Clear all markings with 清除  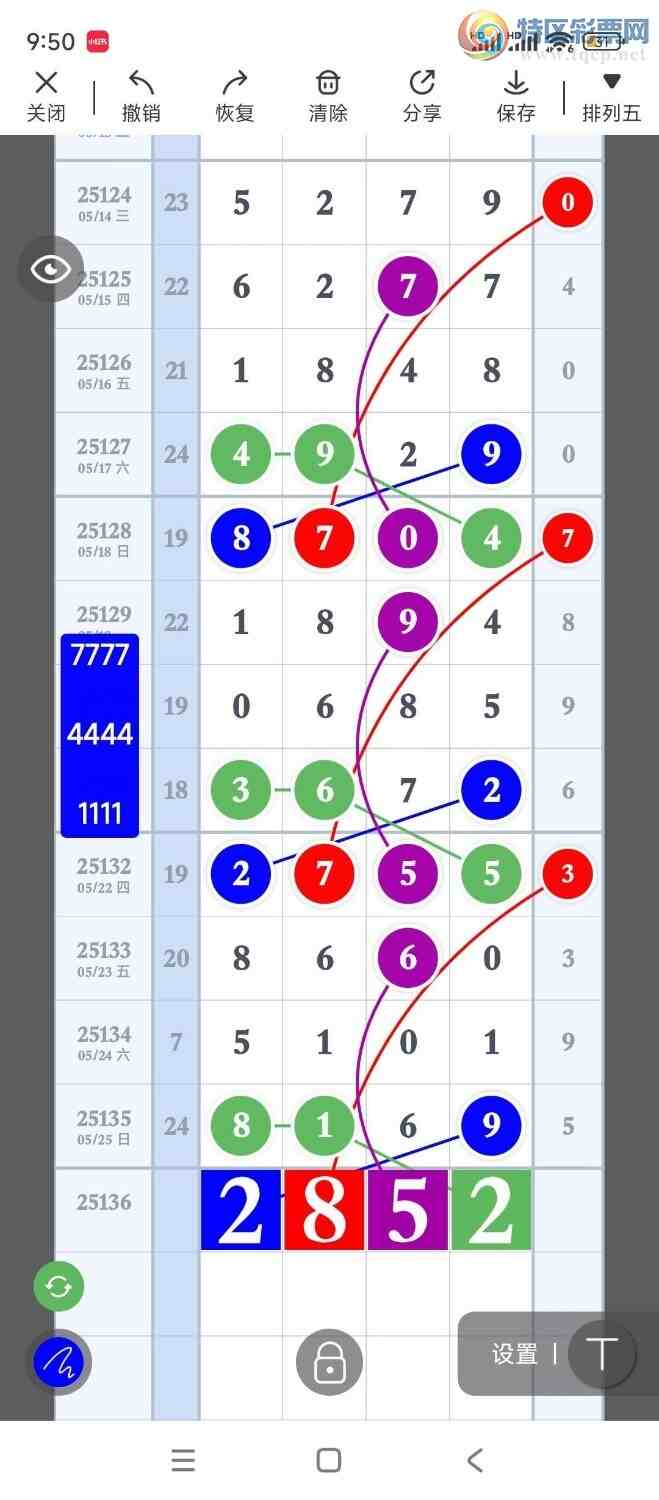click(328, 96)
